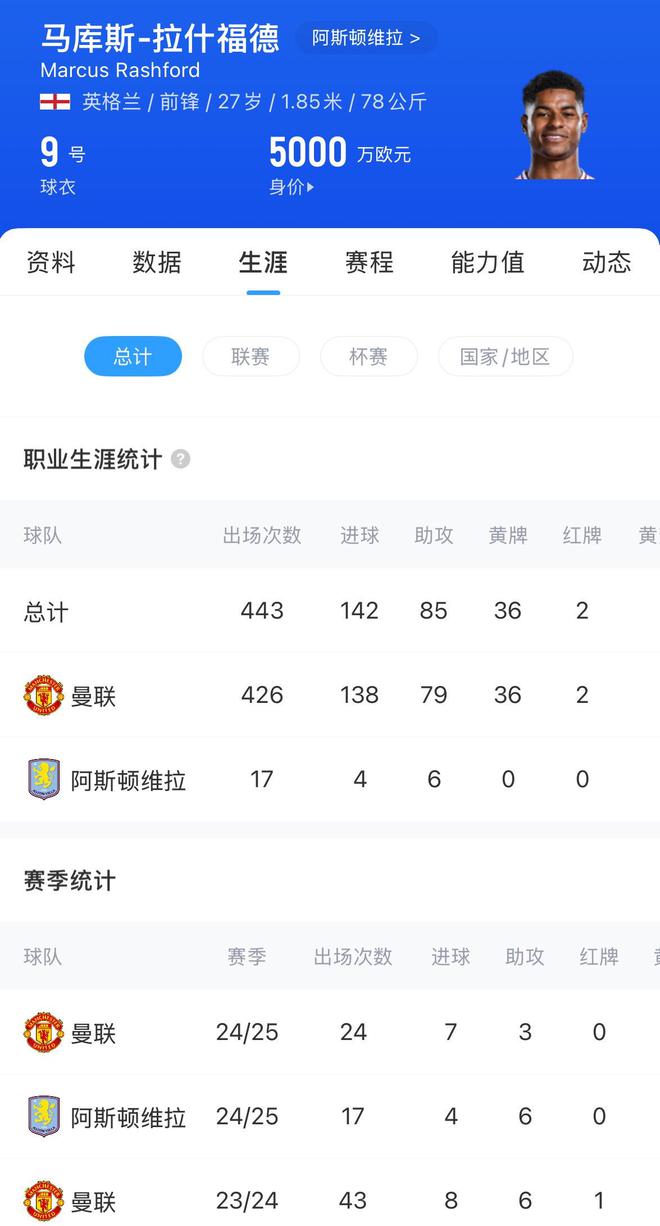Expand the 身价 market value details
Image resolution: width=660 pixels, height=1226 pixels.
pyautogui.click(x=291, y=187)
